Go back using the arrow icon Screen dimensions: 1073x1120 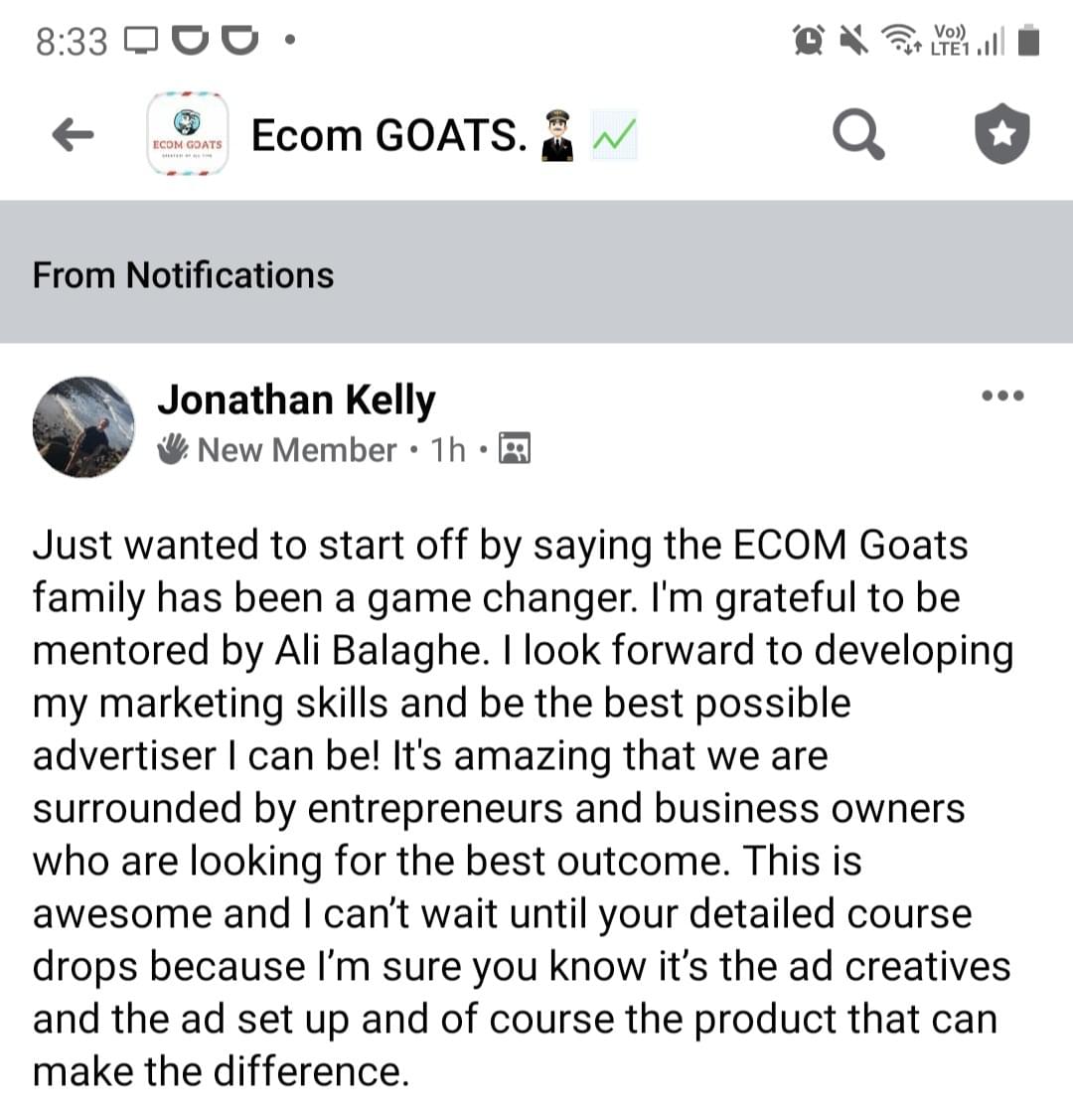(73, 135)
